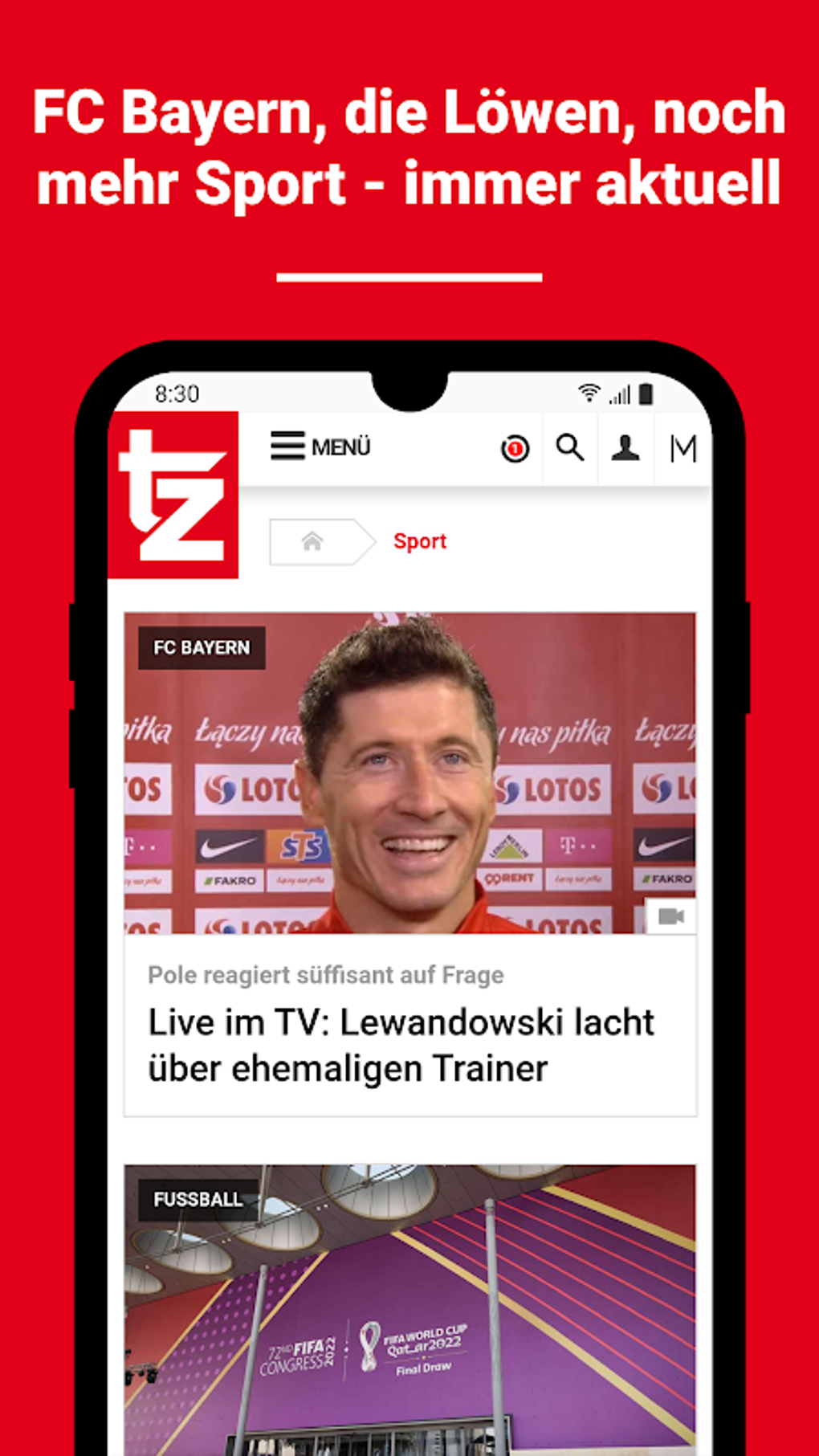The image size is (819, 1456).
Task: Tap the signal strength bars icon
Action: tap(620, 393)
